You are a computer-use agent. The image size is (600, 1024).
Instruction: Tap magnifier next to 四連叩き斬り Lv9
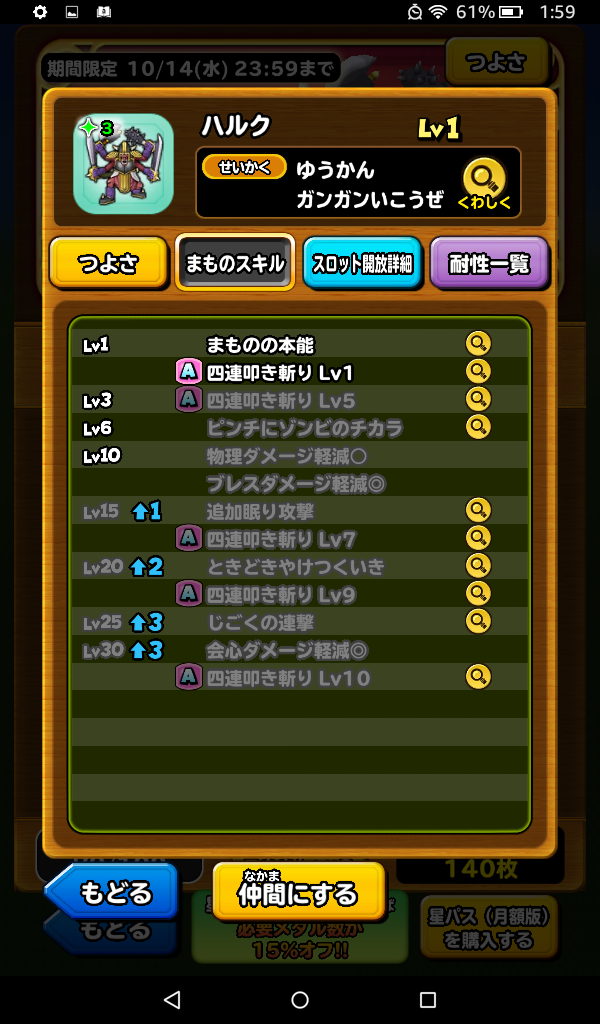(479, 594)
